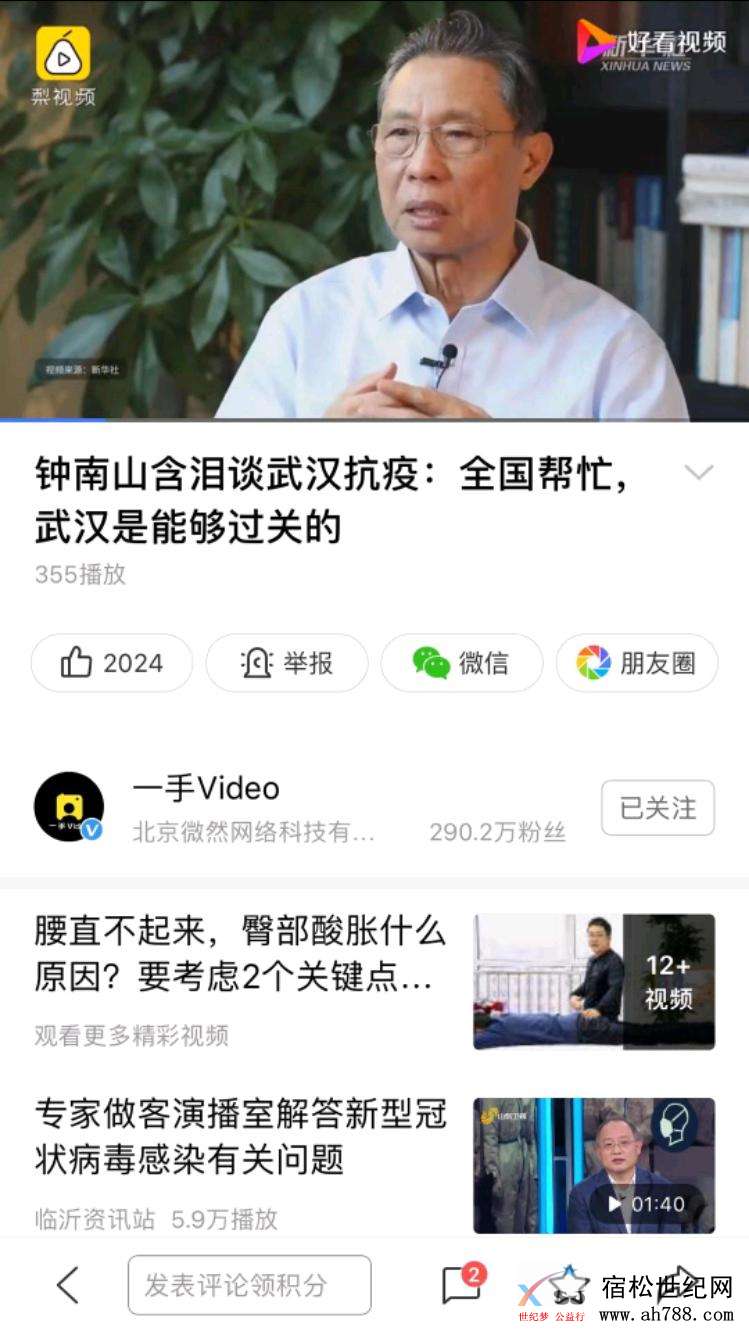749x1333 pixels.
Task: Share video to 微信
Action: (x=461, y=663)
